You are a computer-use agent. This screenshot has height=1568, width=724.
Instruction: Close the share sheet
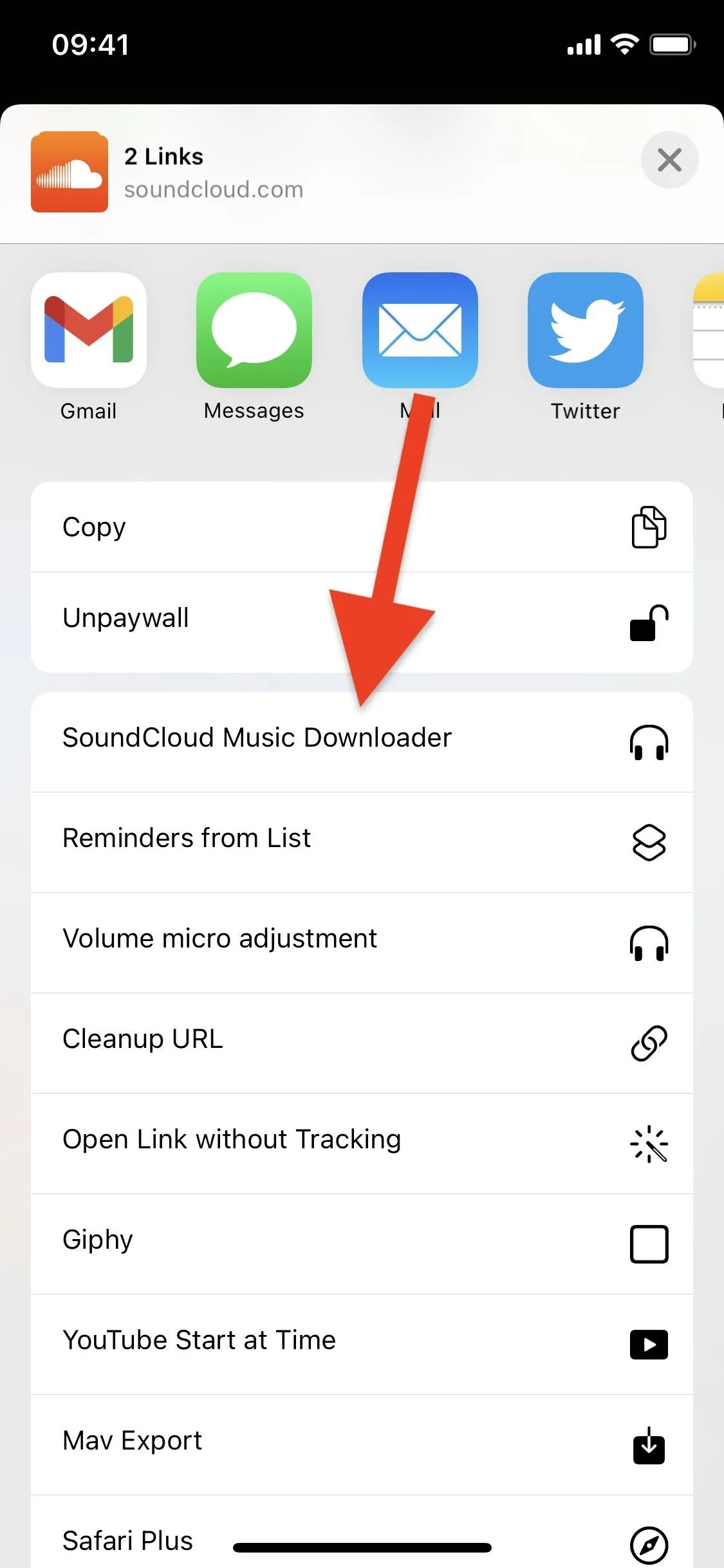(x=669, y=160)
